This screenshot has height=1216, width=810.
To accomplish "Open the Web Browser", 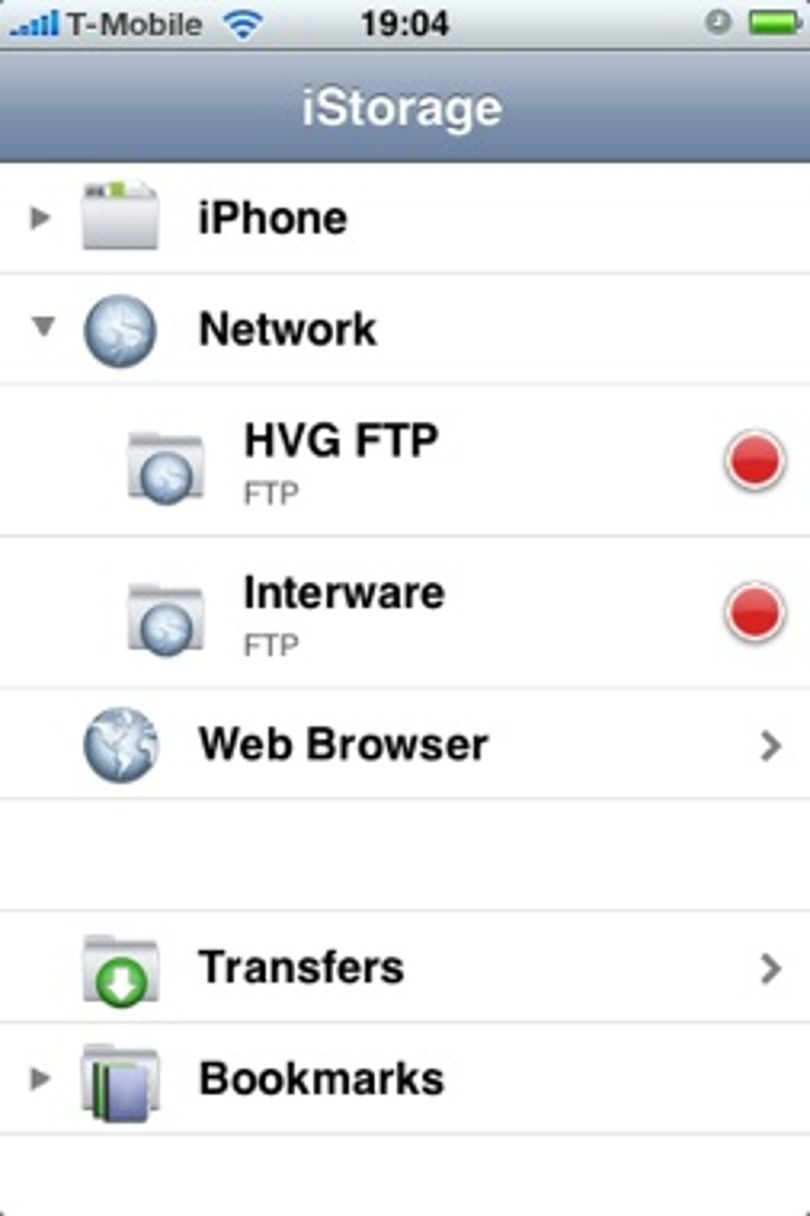I will pos(405,744).
